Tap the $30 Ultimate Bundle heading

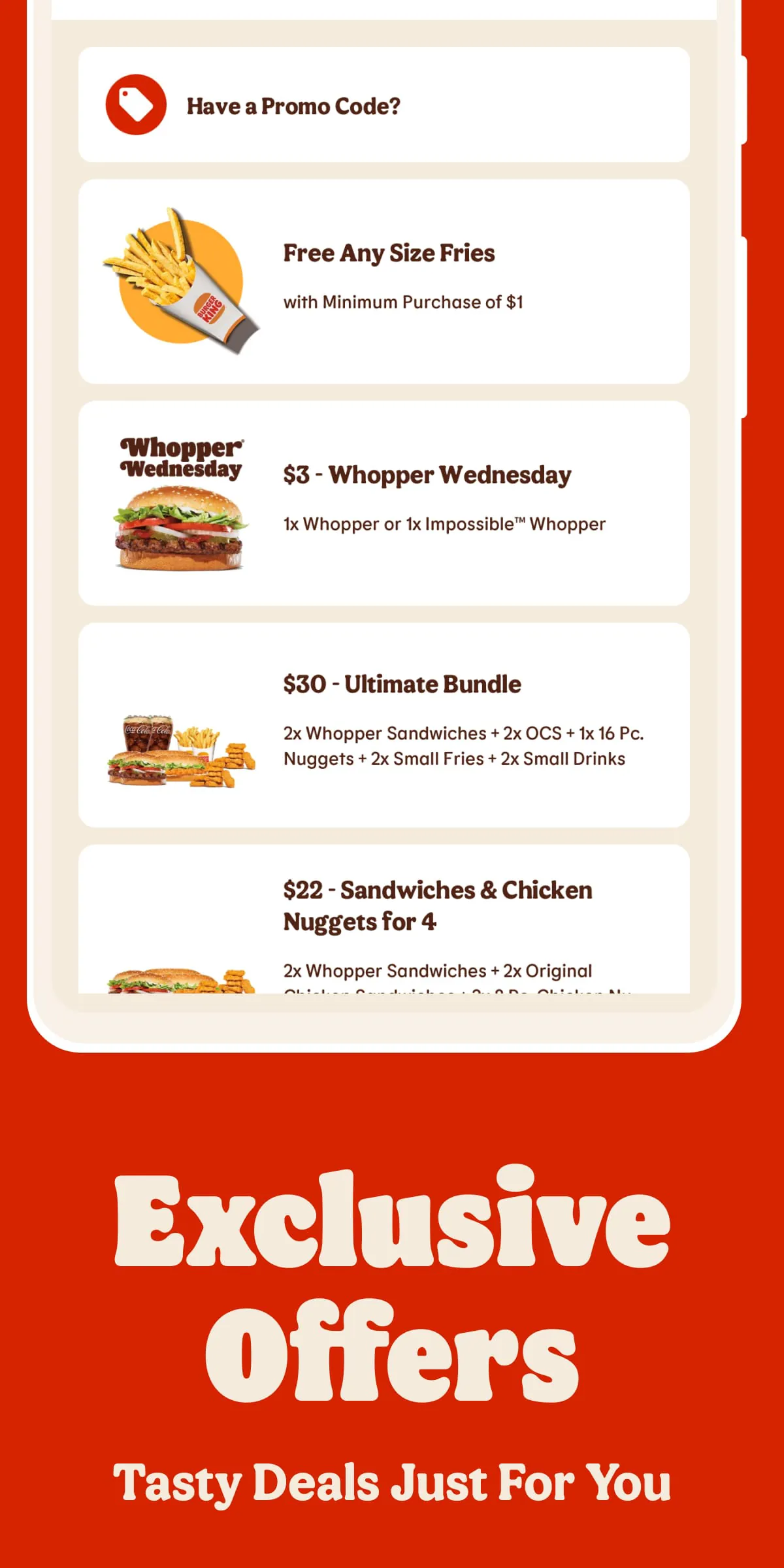tap(400, 684)
